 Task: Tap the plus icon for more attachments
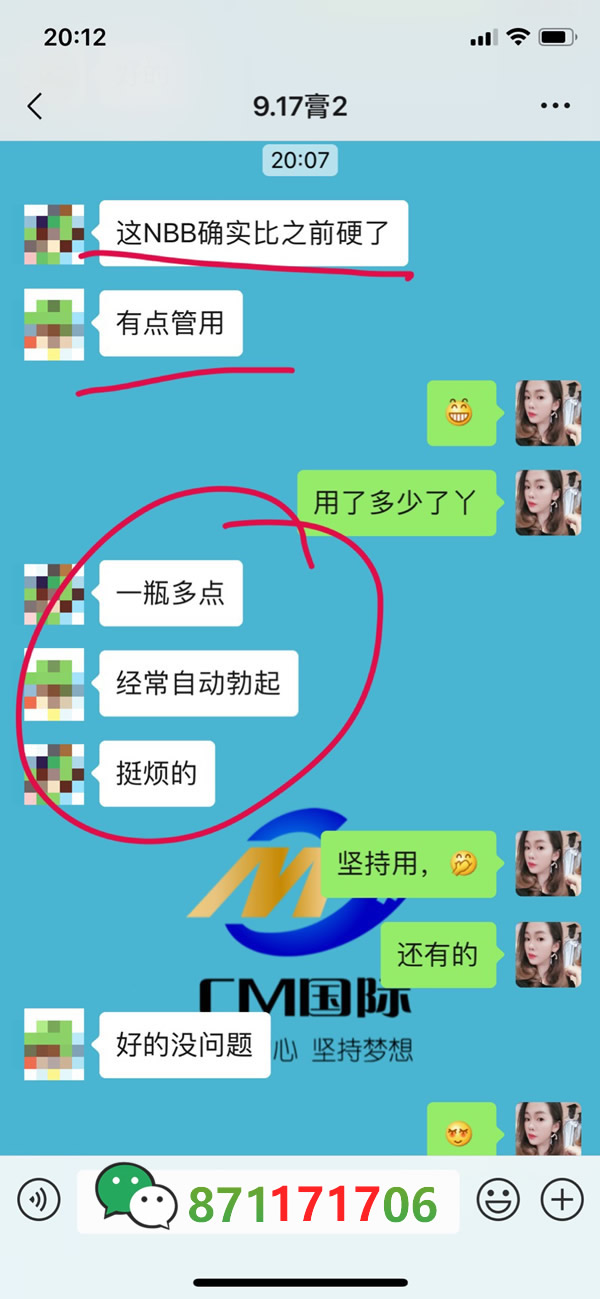click(x=562, y=1199)
